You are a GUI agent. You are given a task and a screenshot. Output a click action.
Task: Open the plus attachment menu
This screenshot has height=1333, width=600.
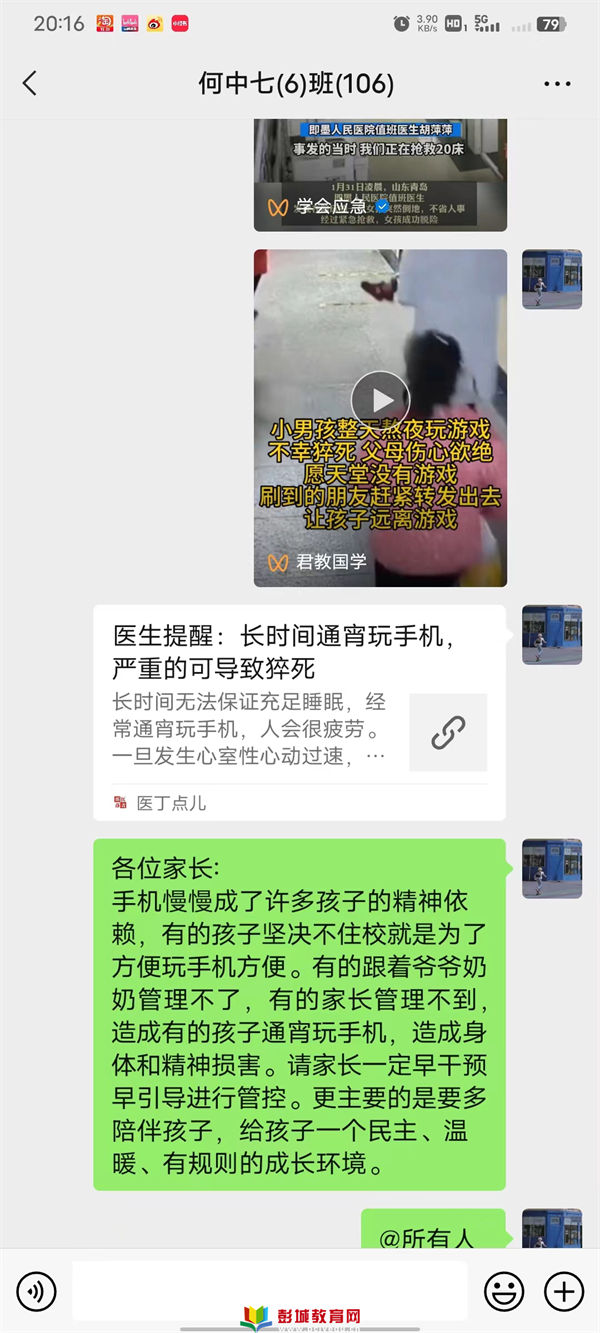coord(564,1291)
